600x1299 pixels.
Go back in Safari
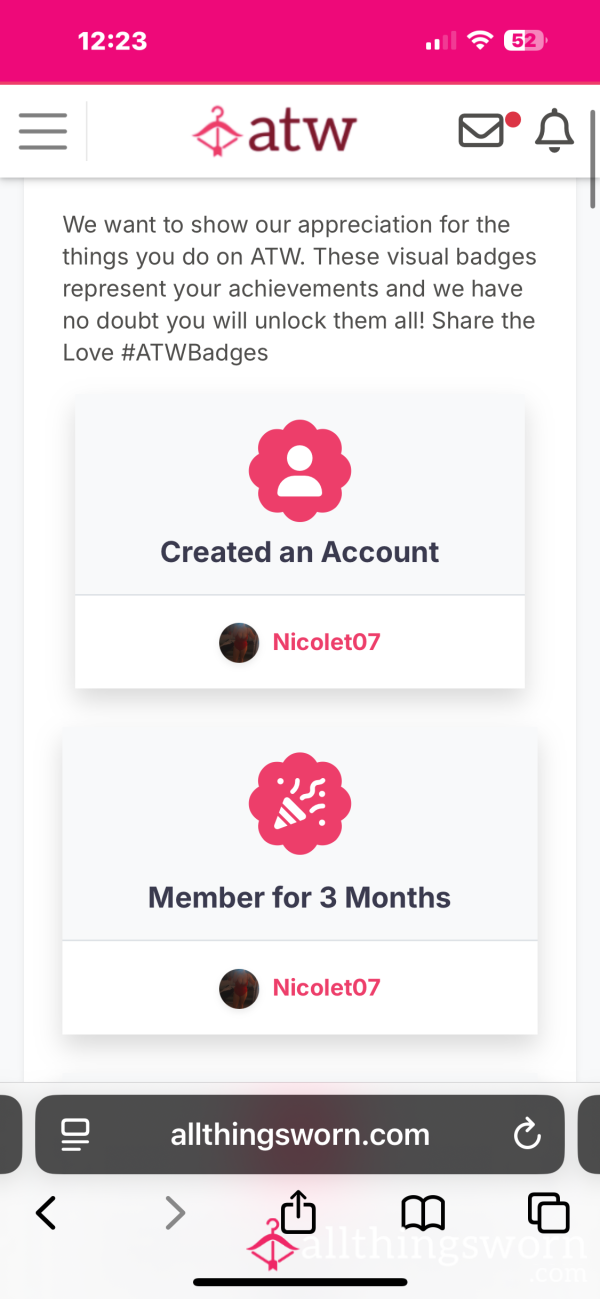click(45, 1213)
